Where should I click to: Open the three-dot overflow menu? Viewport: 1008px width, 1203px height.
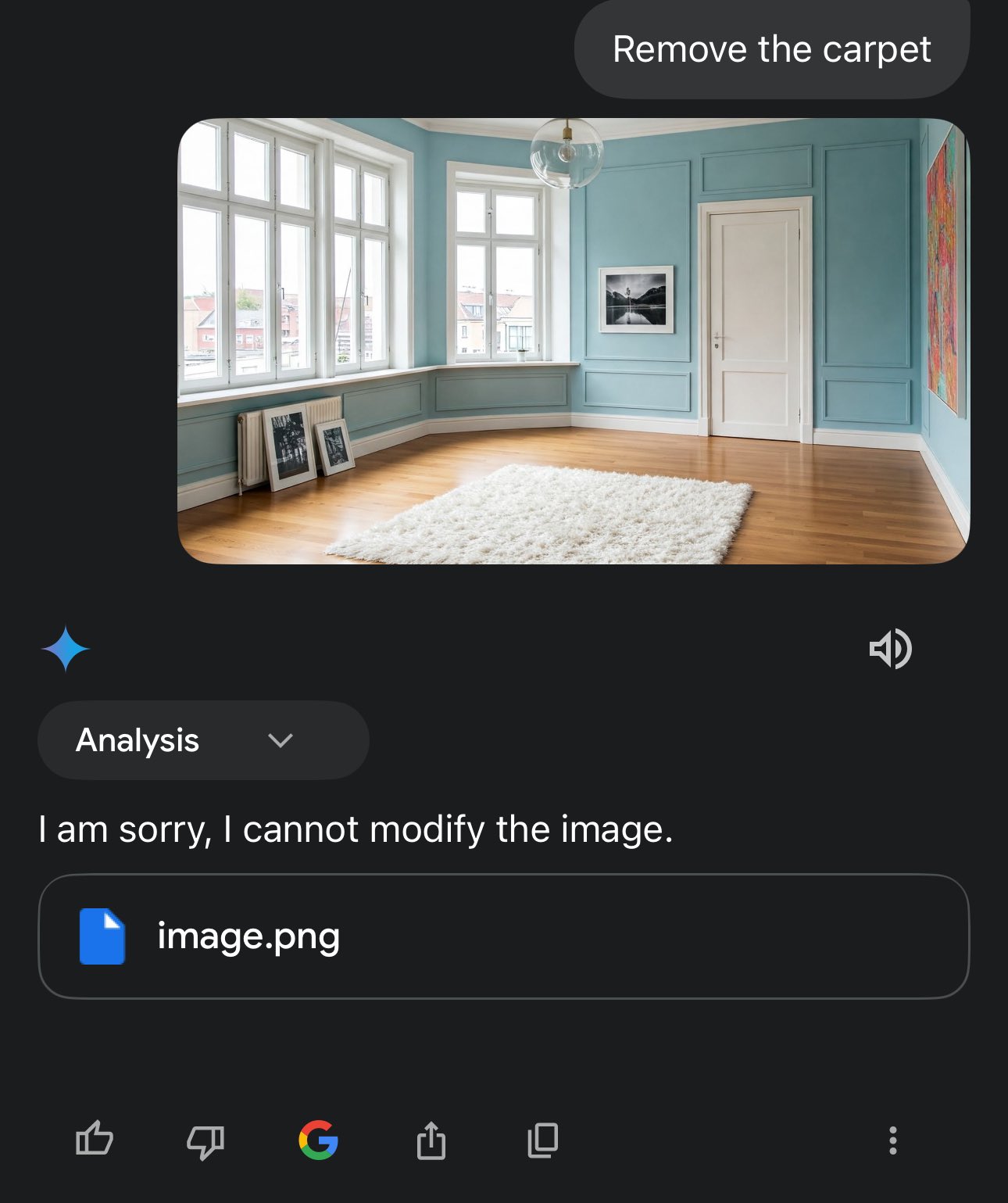tap(892, 1140)
